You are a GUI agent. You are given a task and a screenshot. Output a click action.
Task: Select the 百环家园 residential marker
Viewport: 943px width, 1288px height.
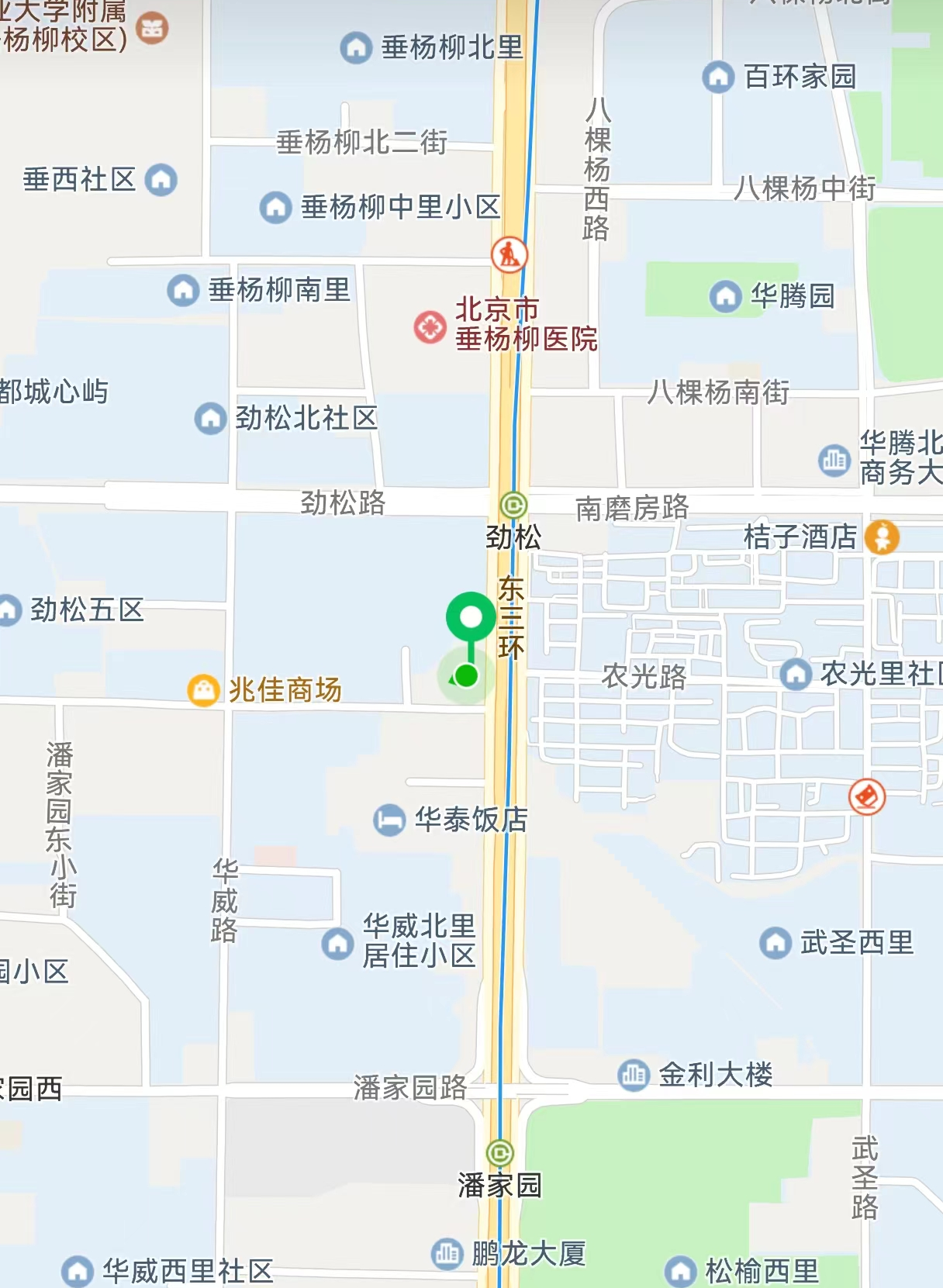[x=718, y=77]
